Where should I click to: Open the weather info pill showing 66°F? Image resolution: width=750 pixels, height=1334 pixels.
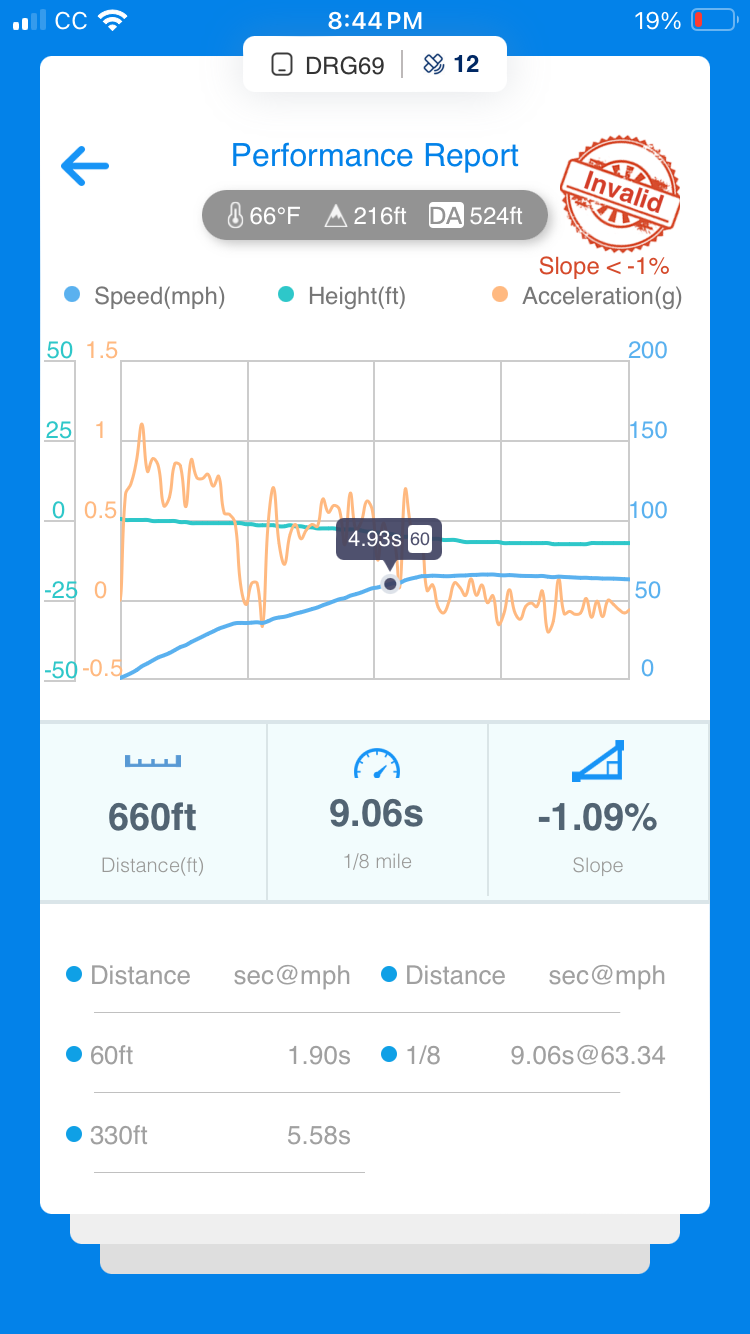[375, 215]
